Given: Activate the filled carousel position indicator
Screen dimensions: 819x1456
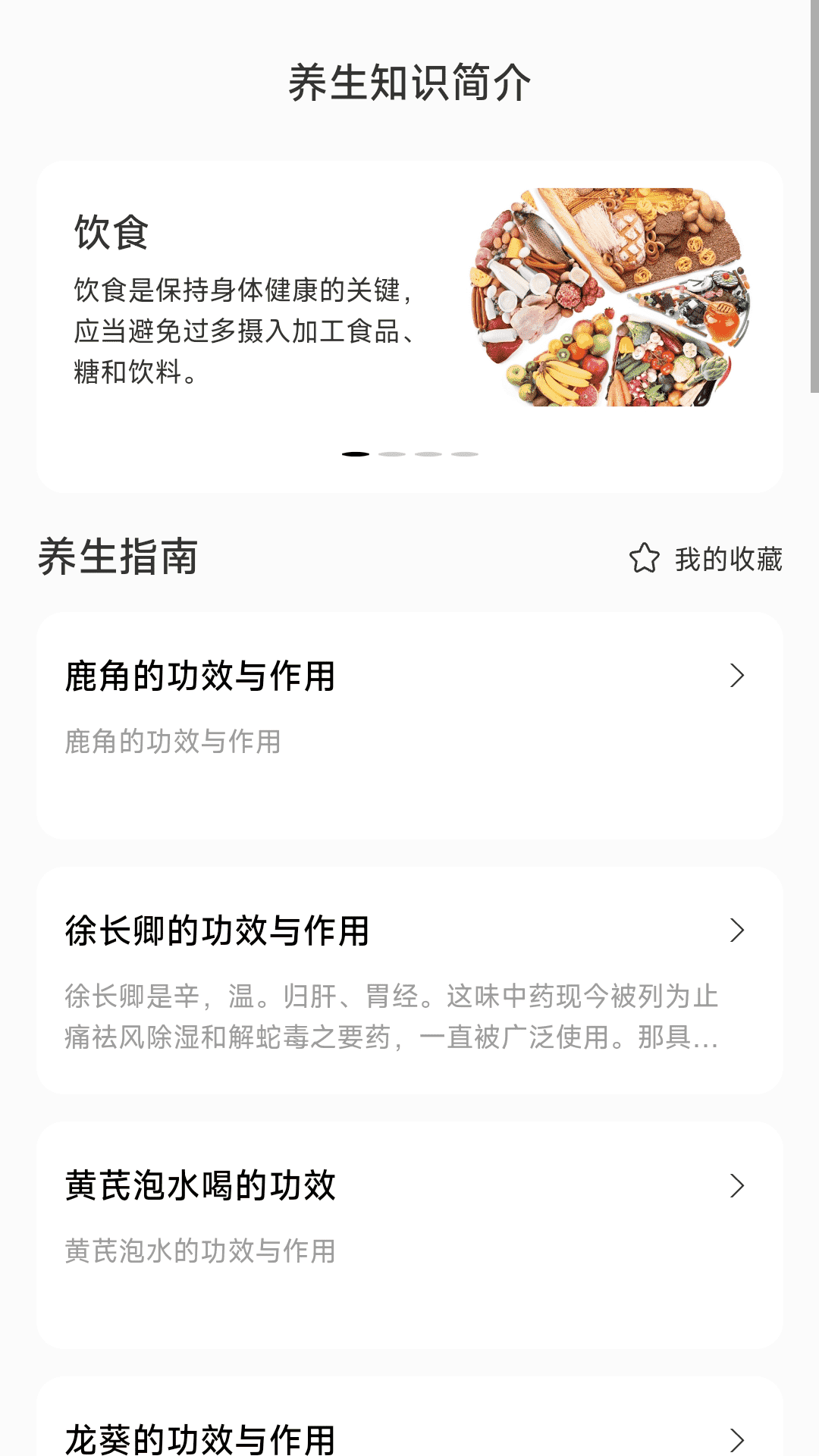Looking at the screenshot, I should [356, 453].
